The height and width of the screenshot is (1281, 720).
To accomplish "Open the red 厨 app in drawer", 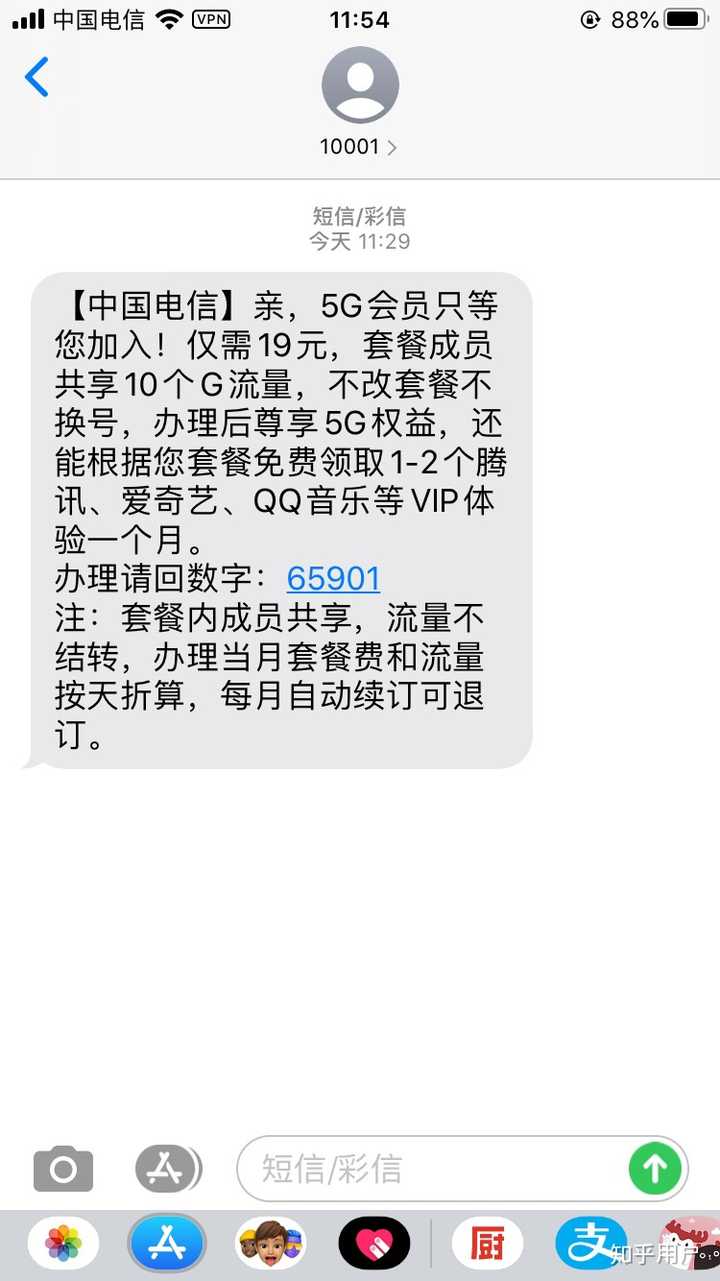I will point(487,1245).
